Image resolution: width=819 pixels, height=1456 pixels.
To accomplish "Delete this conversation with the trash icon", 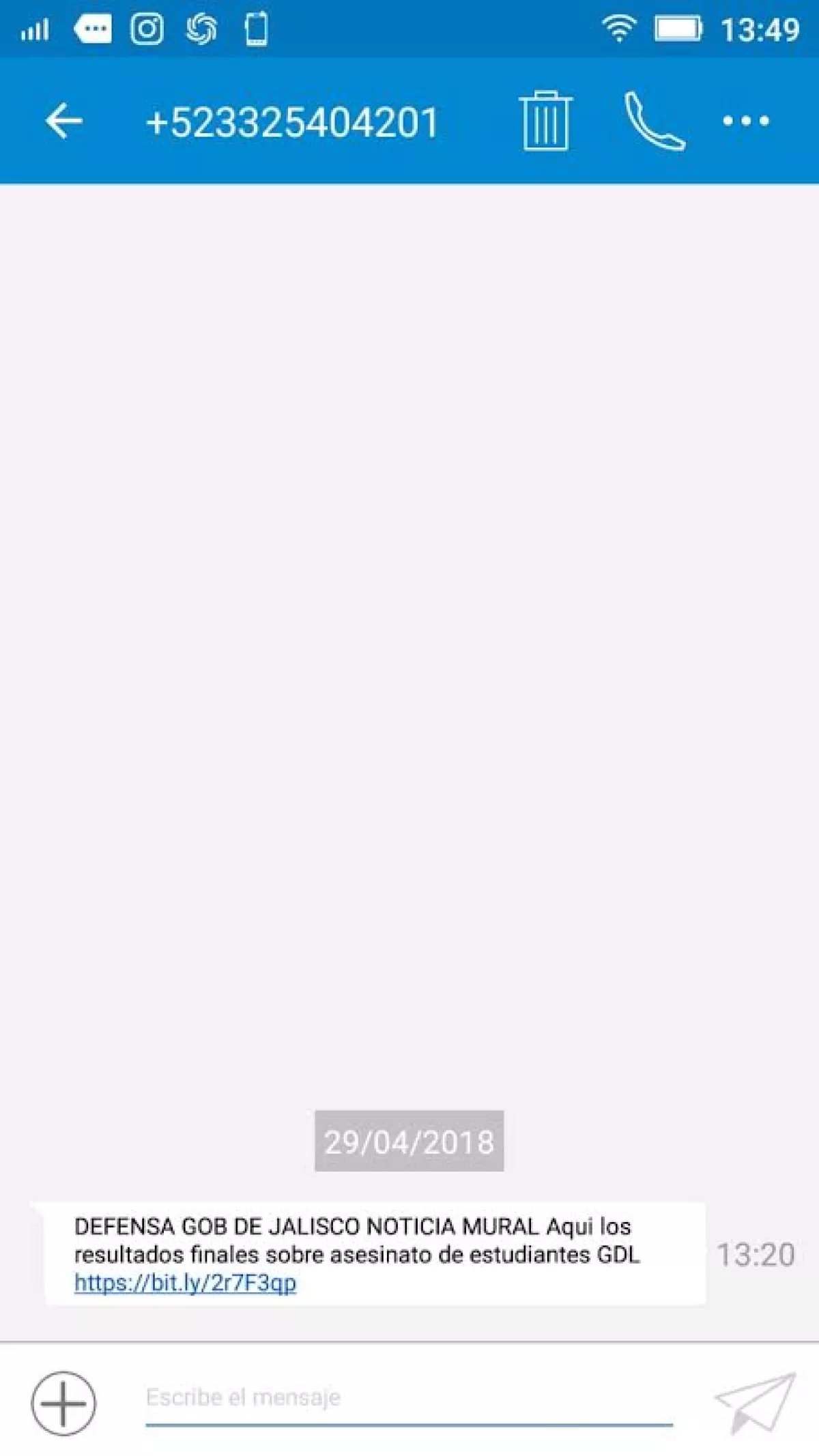I will coord(545,121).
